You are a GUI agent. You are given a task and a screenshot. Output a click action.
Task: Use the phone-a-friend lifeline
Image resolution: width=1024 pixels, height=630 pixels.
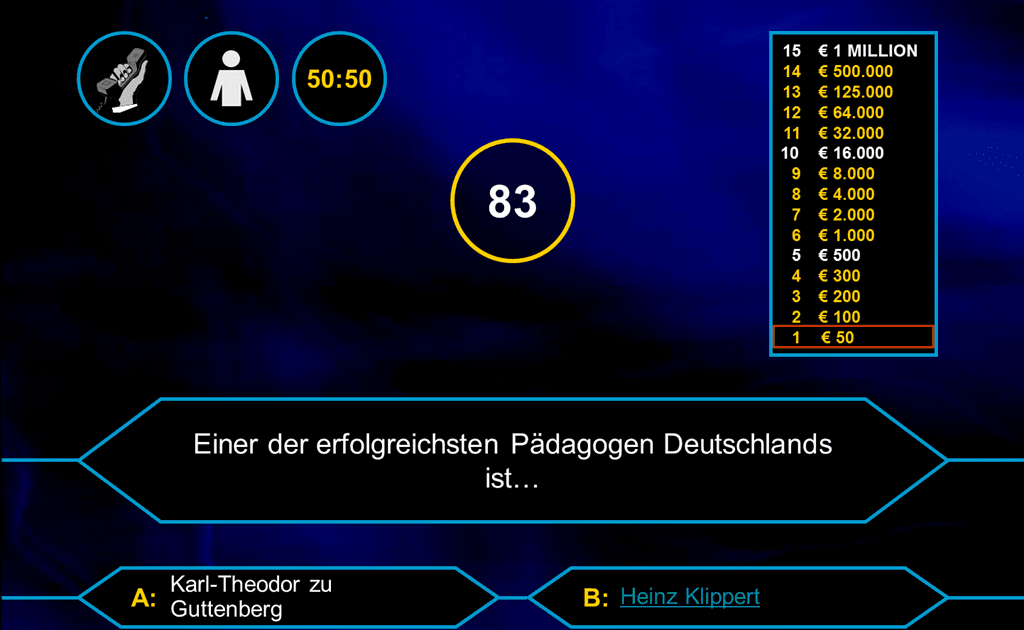click(125, 79)
